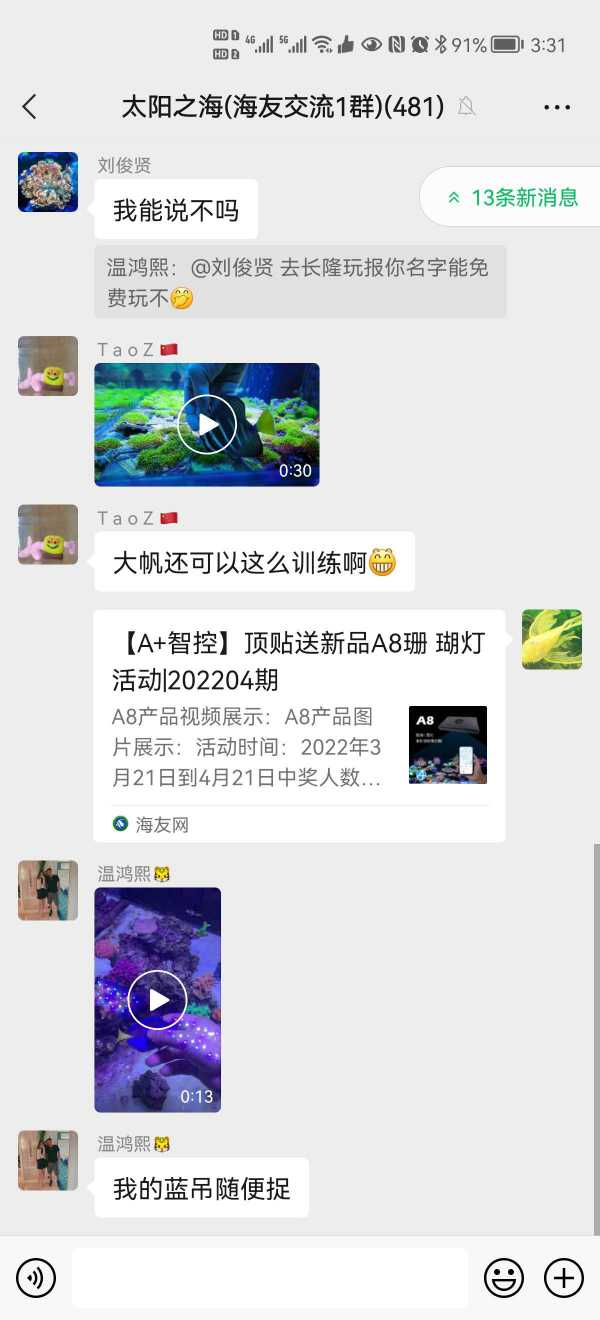Open the emoji sticker panel

click(504, 1278)
